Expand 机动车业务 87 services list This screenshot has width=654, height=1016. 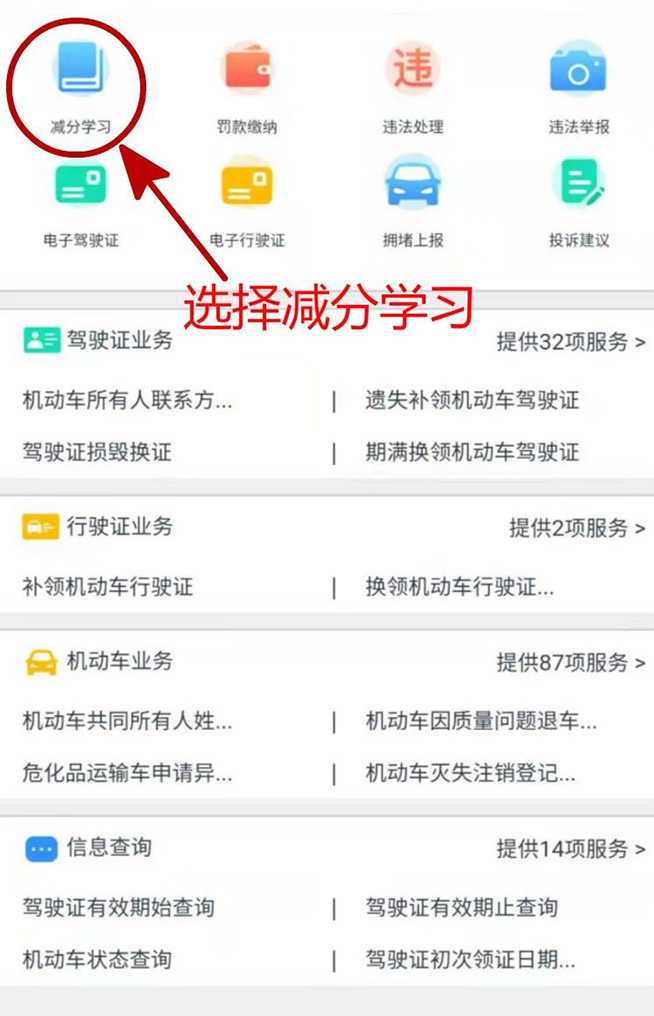point(570,663)
